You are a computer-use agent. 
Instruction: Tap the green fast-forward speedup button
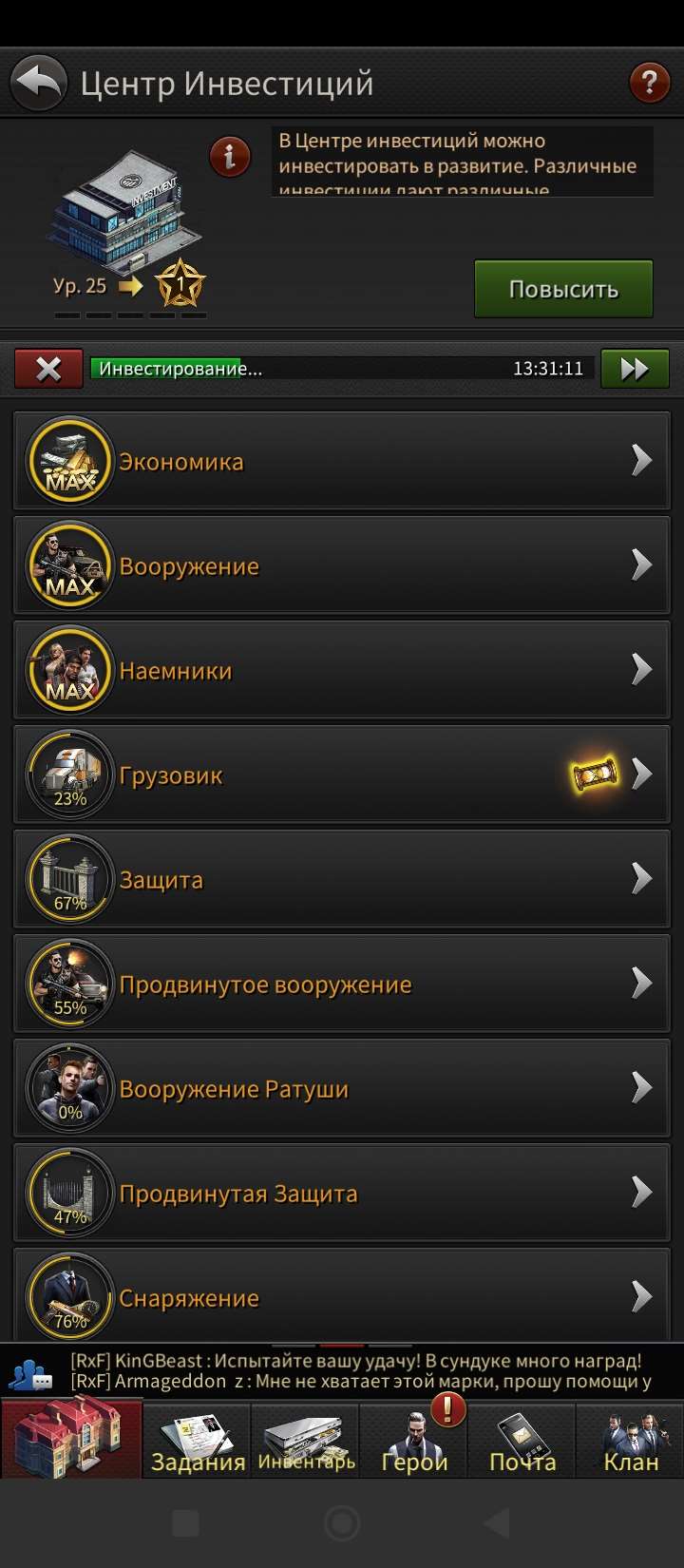[x=634, y=368]
